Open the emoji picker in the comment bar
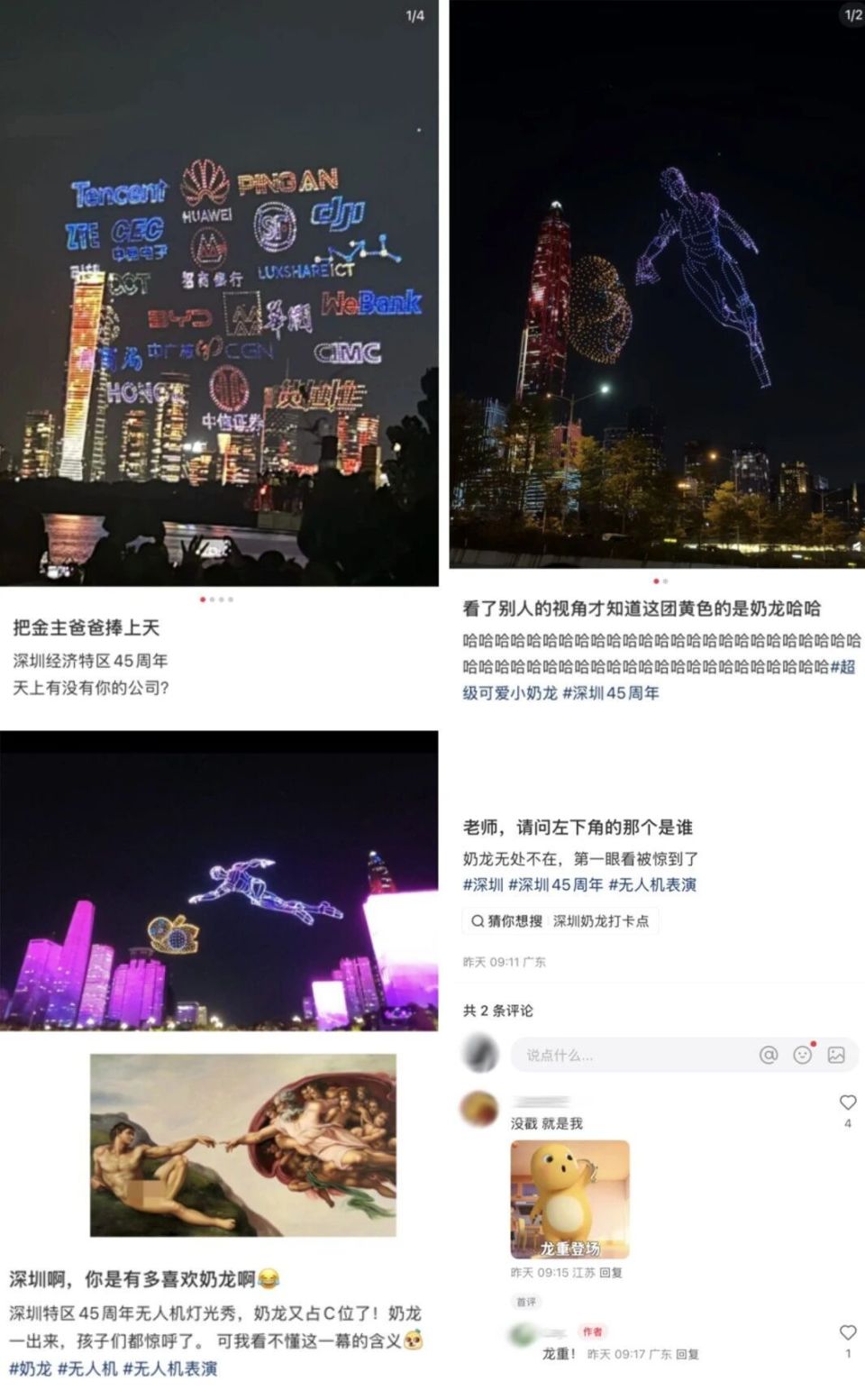This screenshot has width=865, height=1400. coord(802,1055)
